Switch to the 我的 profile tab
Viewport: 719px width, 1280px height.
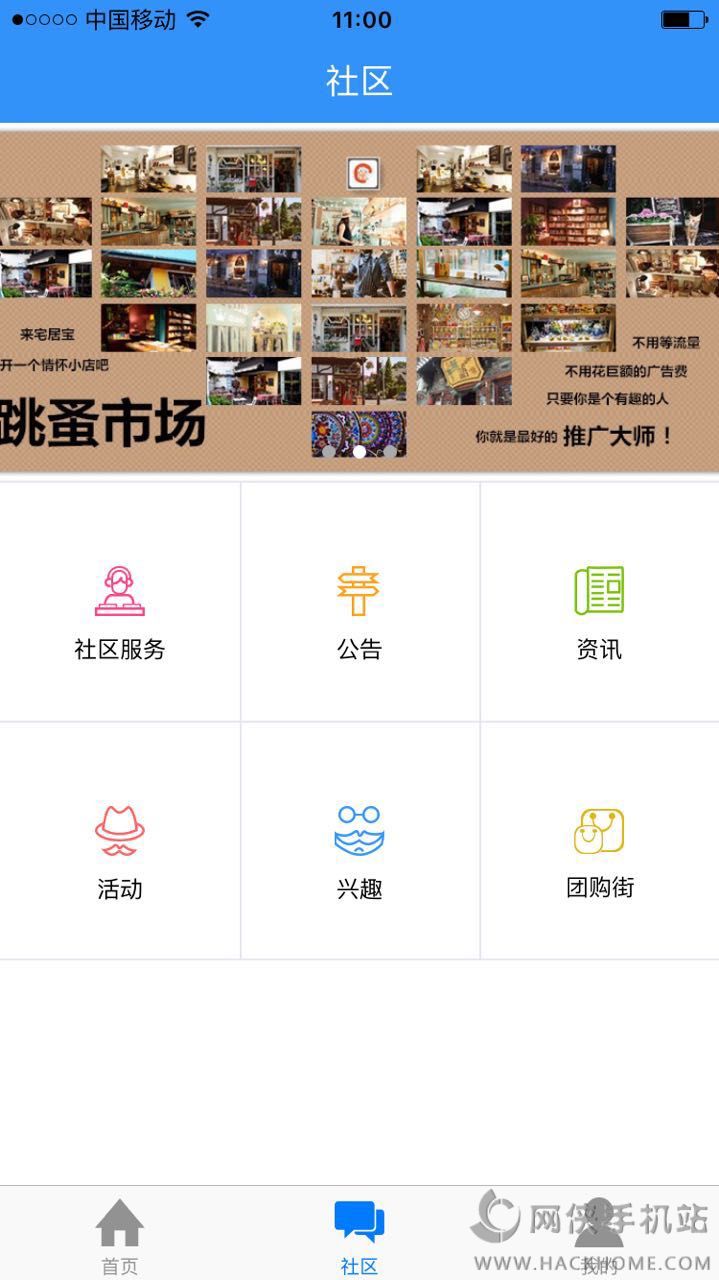coord(599,1236)
